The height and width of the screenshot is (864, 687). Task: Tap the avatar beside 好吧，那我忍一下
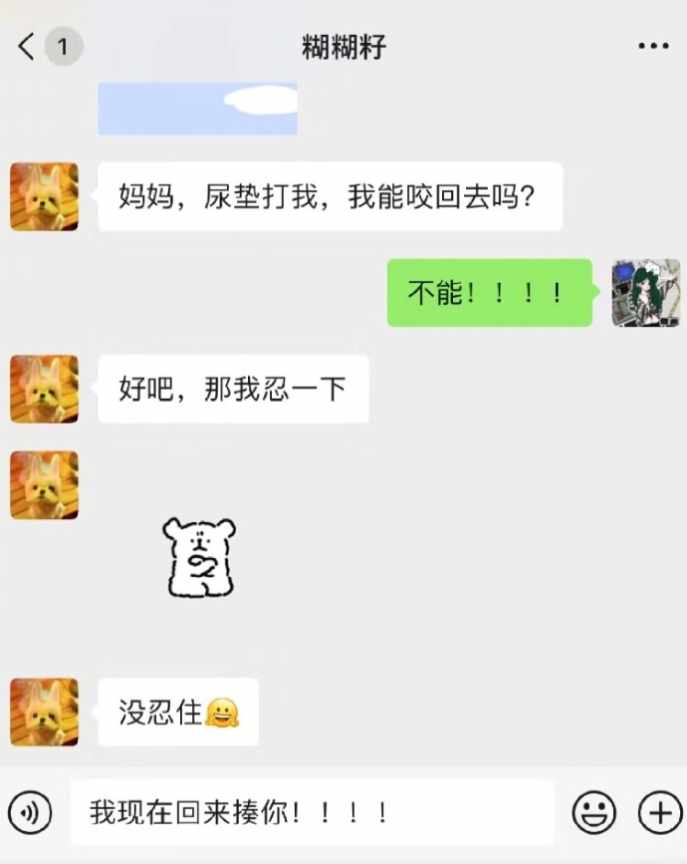[44, 389]
